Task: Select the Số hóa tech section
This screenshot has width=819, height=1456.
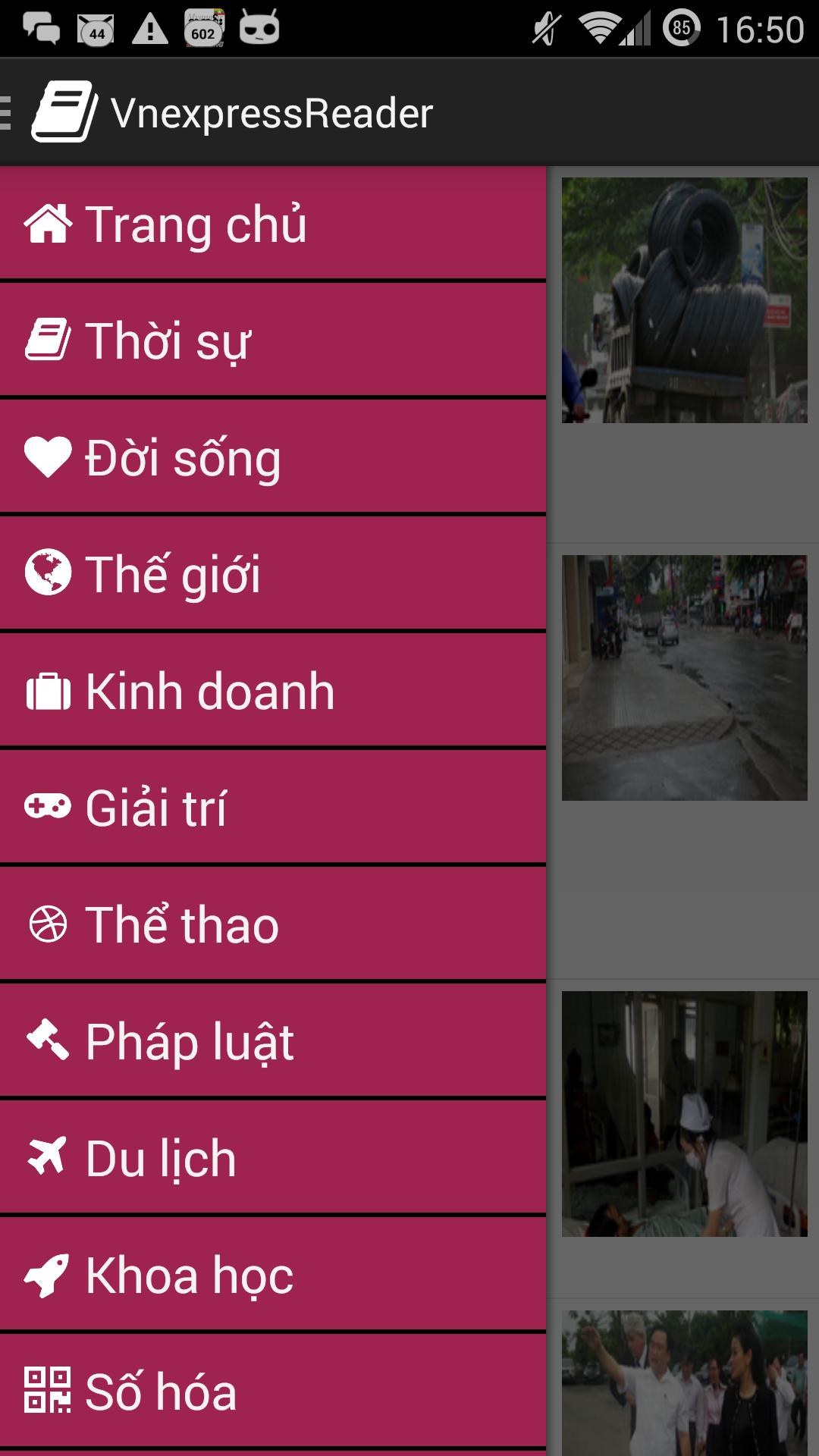Action: coord(272,1392)
